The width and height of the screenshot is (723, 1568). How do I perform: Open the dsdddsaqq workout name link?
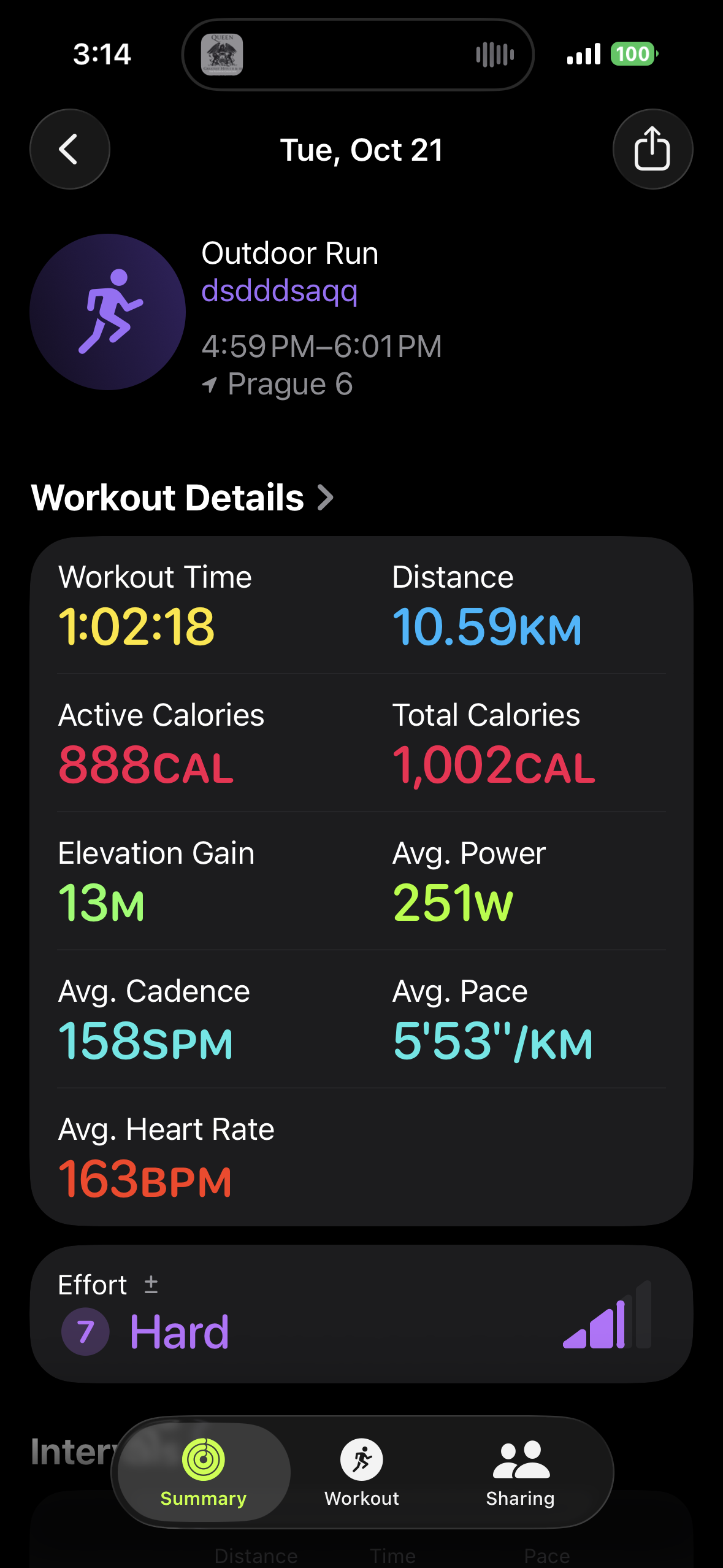280,291
